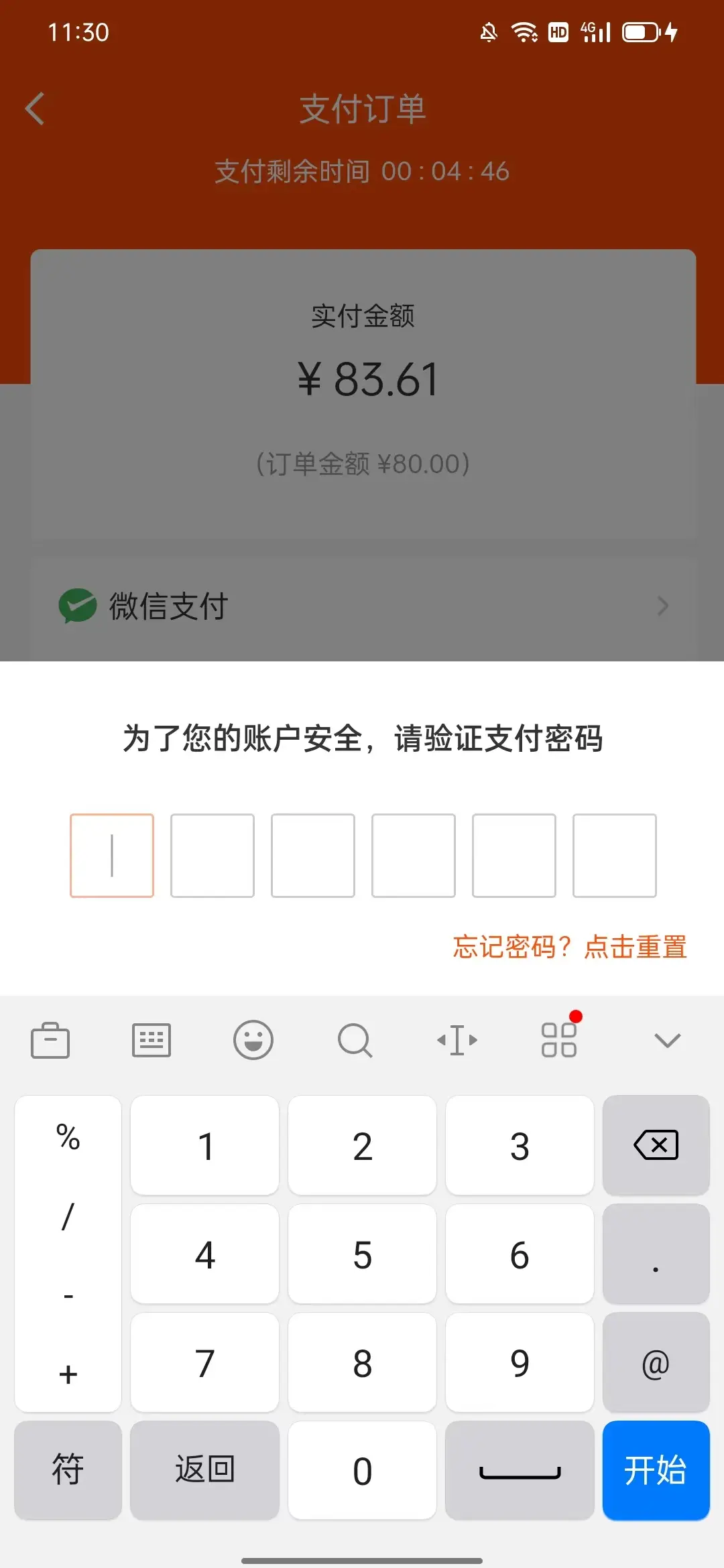
Task: Open the forgot password reset link
Action: point(569,947)
